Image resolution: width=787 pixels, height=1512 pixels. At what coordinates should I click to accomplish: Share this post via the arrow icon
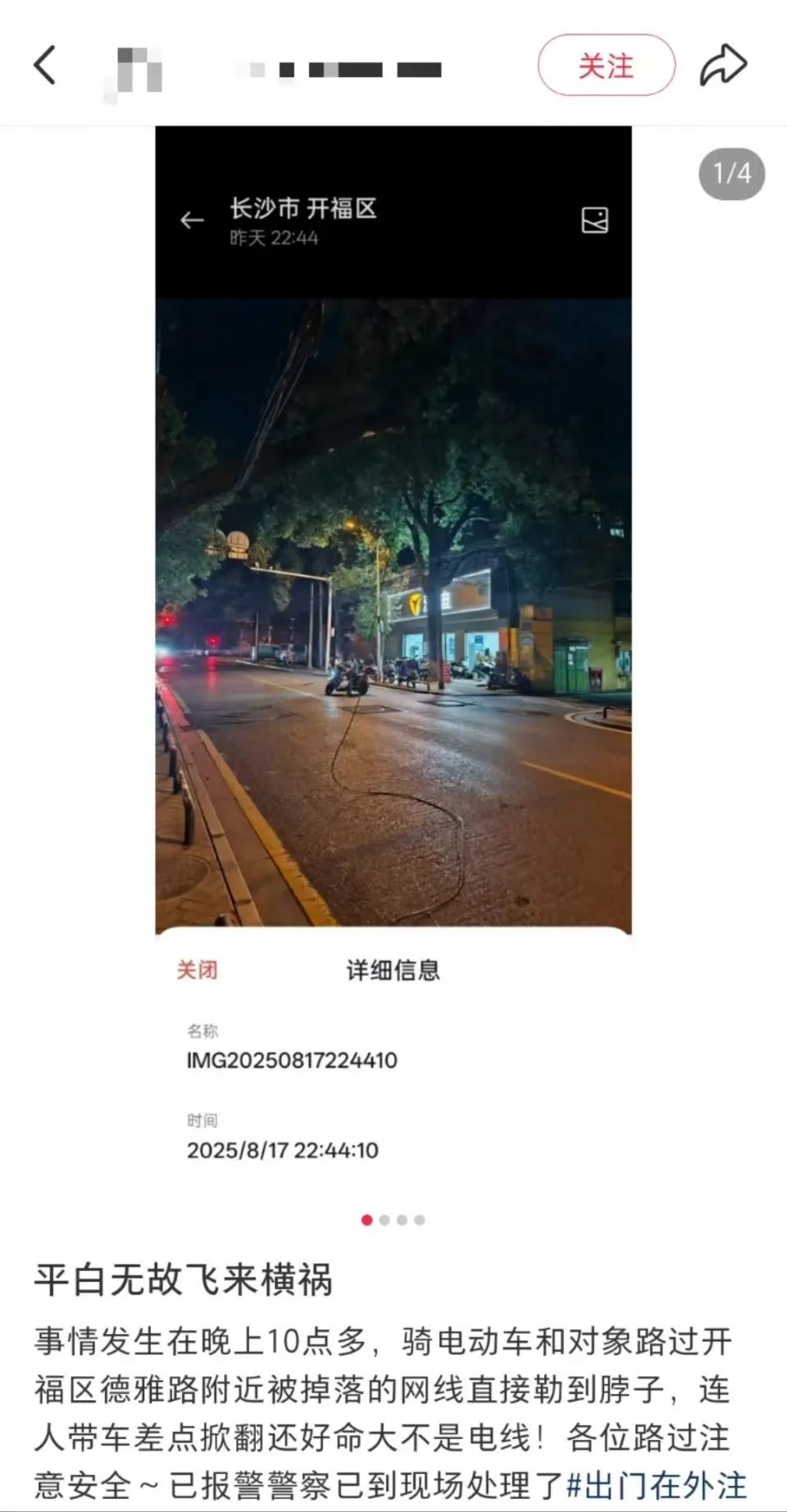point(723,66)
